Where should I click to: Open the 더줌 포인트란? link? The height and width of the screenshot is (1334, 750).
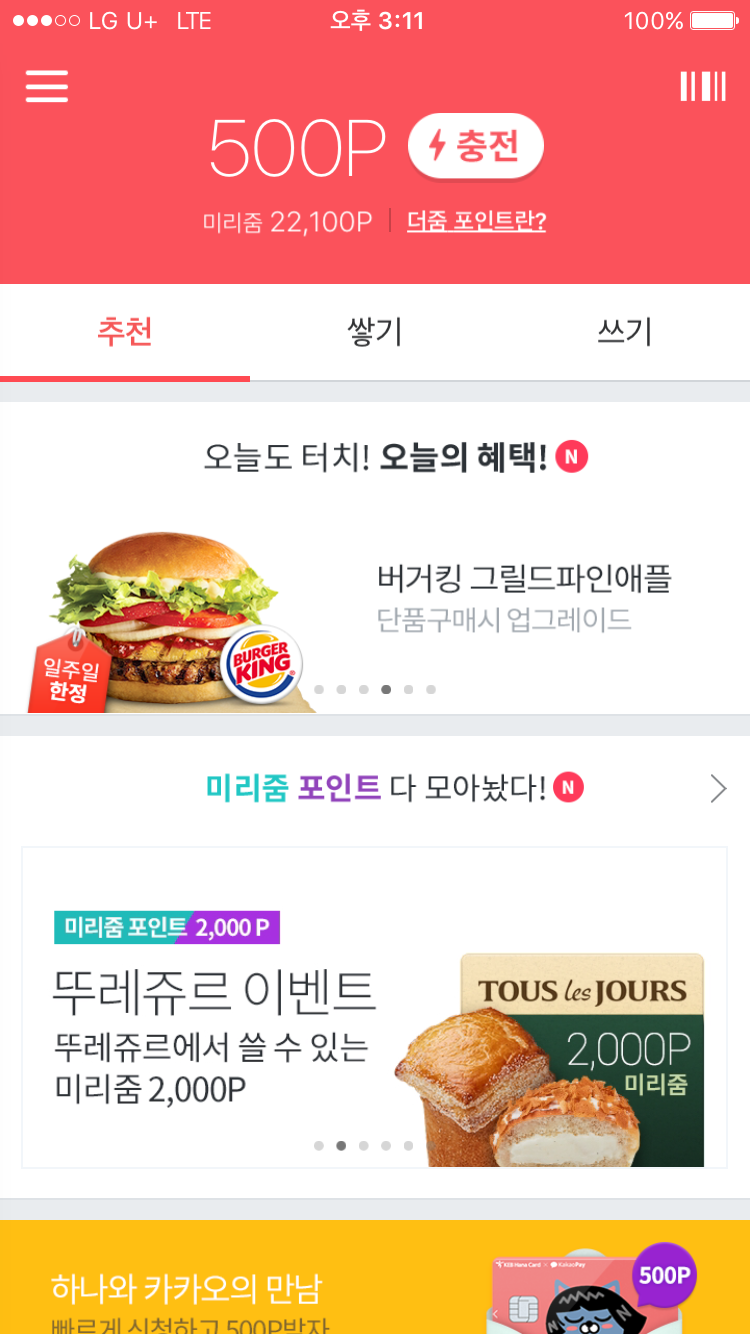coord(476,221)
